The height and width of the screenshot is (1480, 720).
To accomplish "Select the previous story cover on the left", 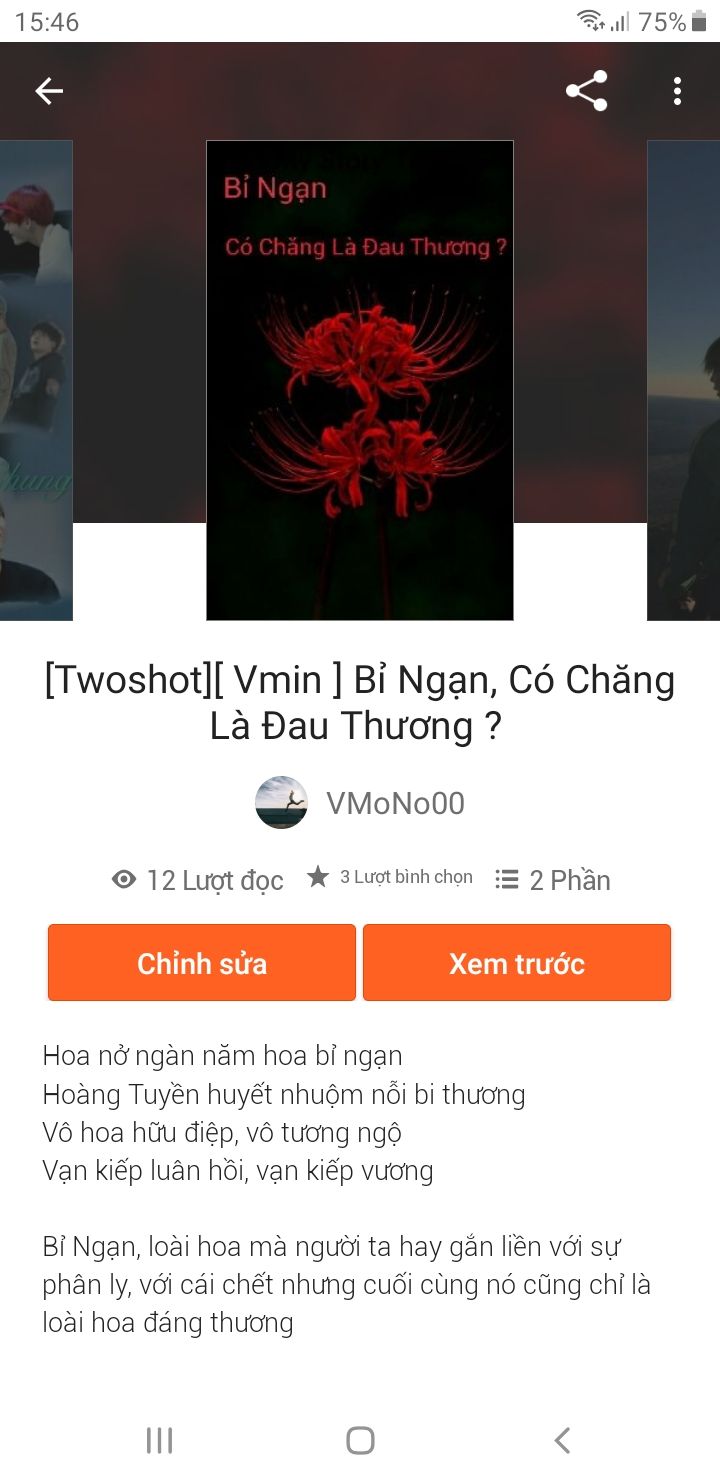I will (36, 380).
